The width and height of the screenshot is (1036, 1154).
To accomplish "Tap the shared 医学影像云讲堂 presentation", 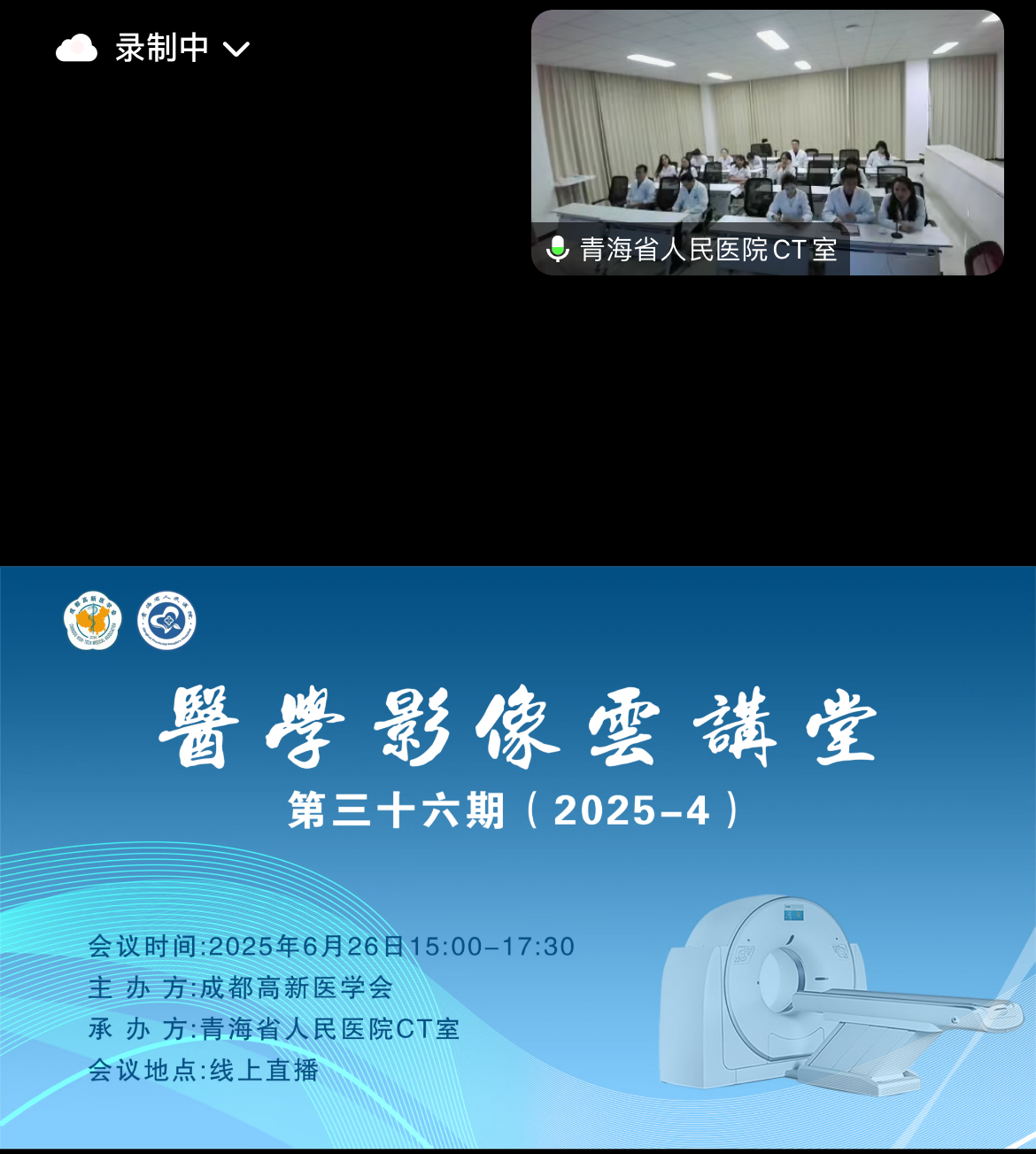I will [518, 856].
